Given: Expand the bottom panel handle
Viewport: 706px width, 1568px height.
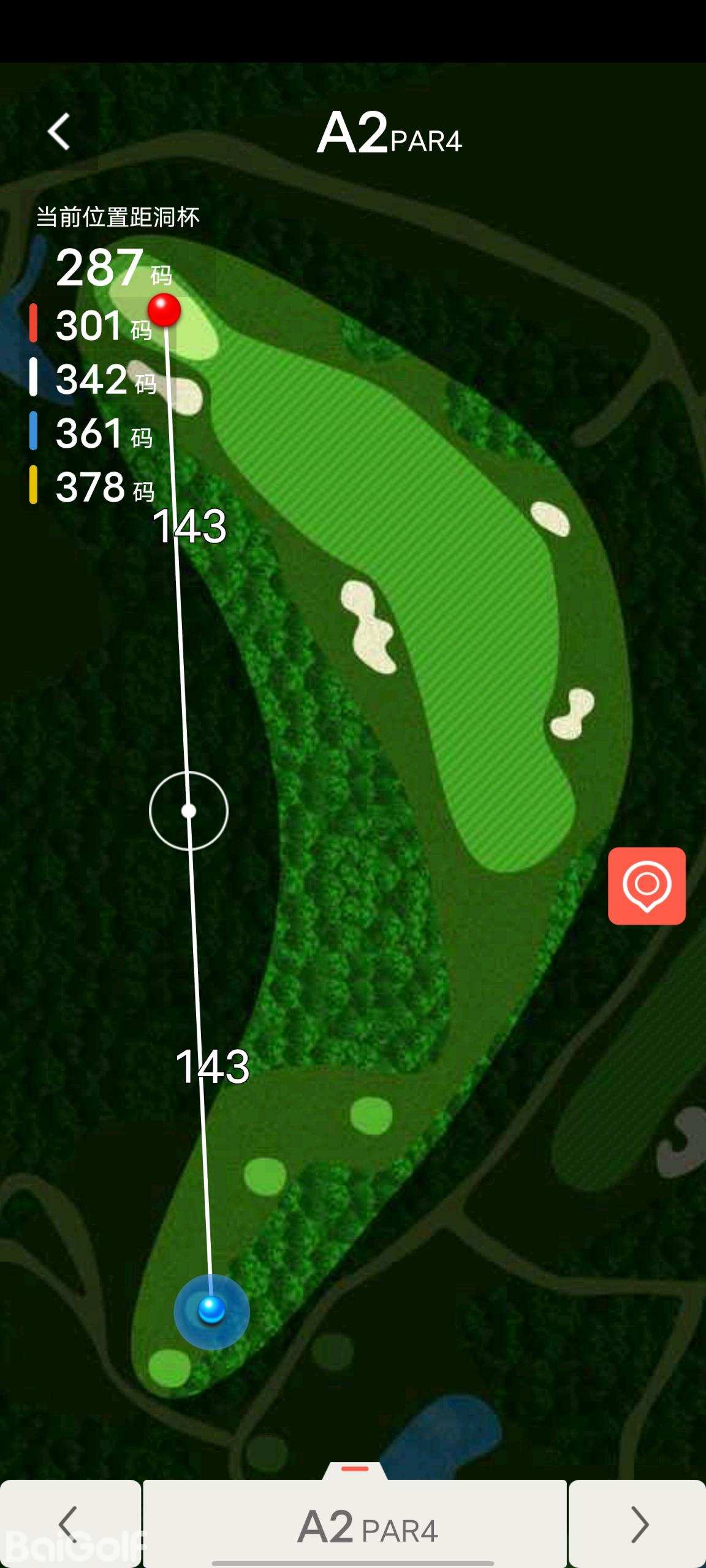Looking at the screenshot, I should [355, 1470].
